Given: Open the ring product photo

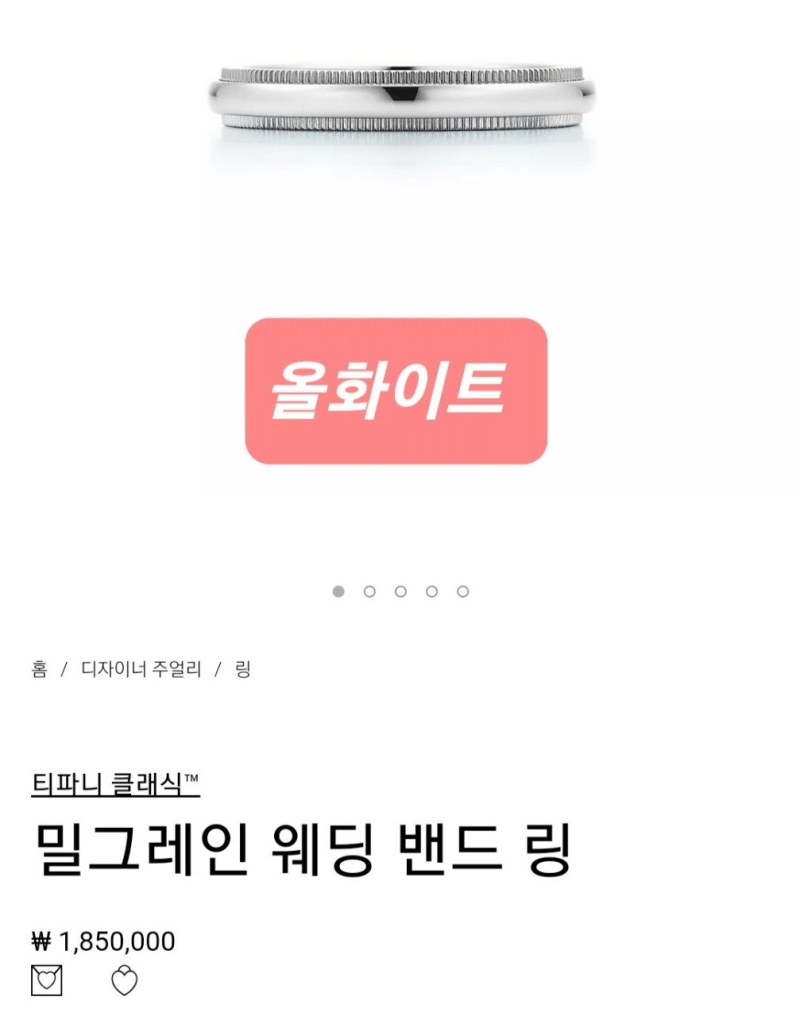Looking at the screenshot, I should pyautogui.click(x=400, y=100).
